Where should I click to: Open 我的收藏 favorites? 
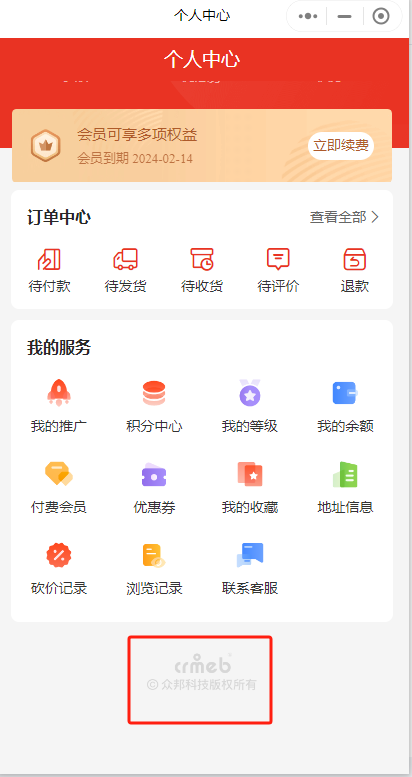(250, 488)
